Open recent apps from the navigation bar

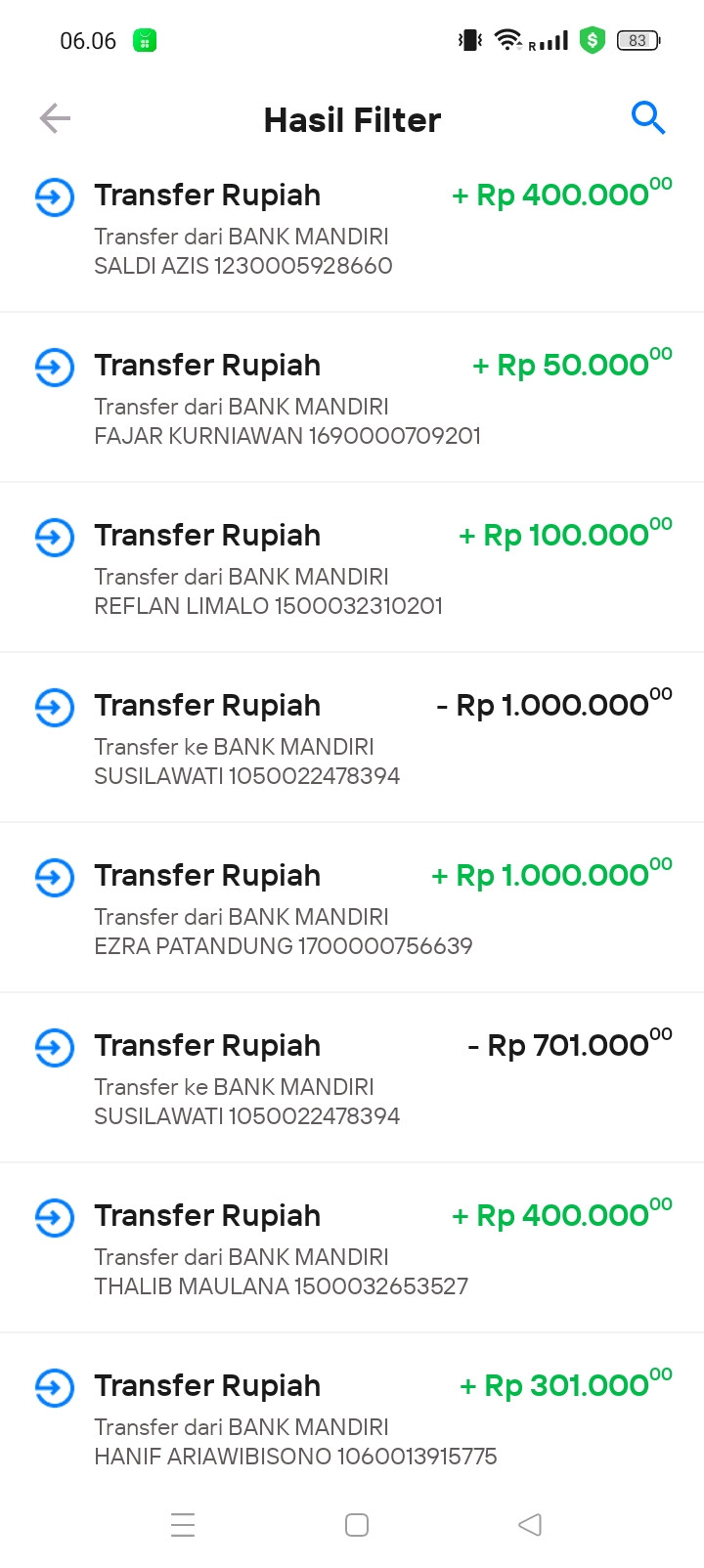183,1525
